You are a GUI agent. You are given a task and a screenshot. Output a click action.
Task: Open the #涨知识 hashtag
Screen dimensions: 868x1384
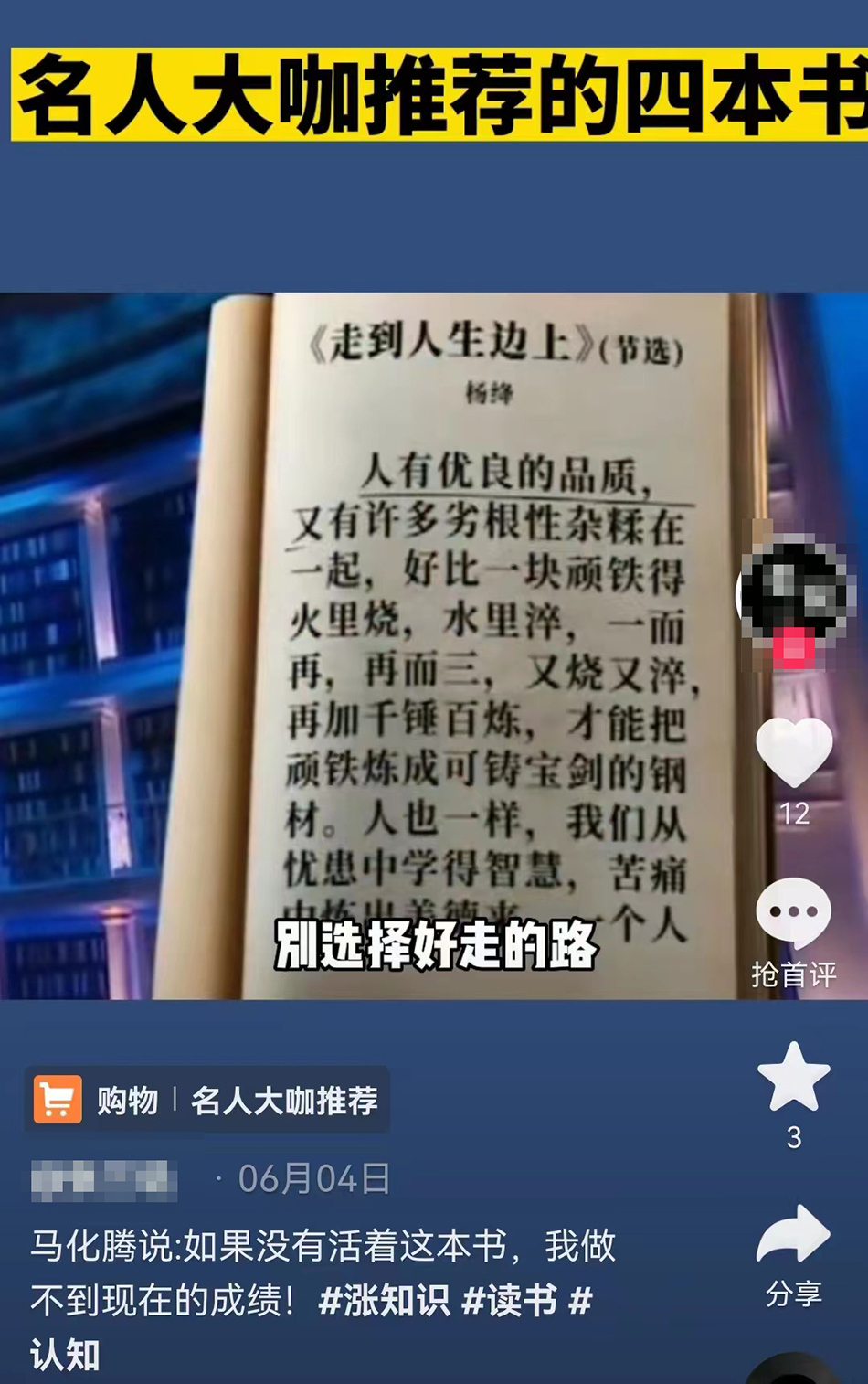[384, 1300]
